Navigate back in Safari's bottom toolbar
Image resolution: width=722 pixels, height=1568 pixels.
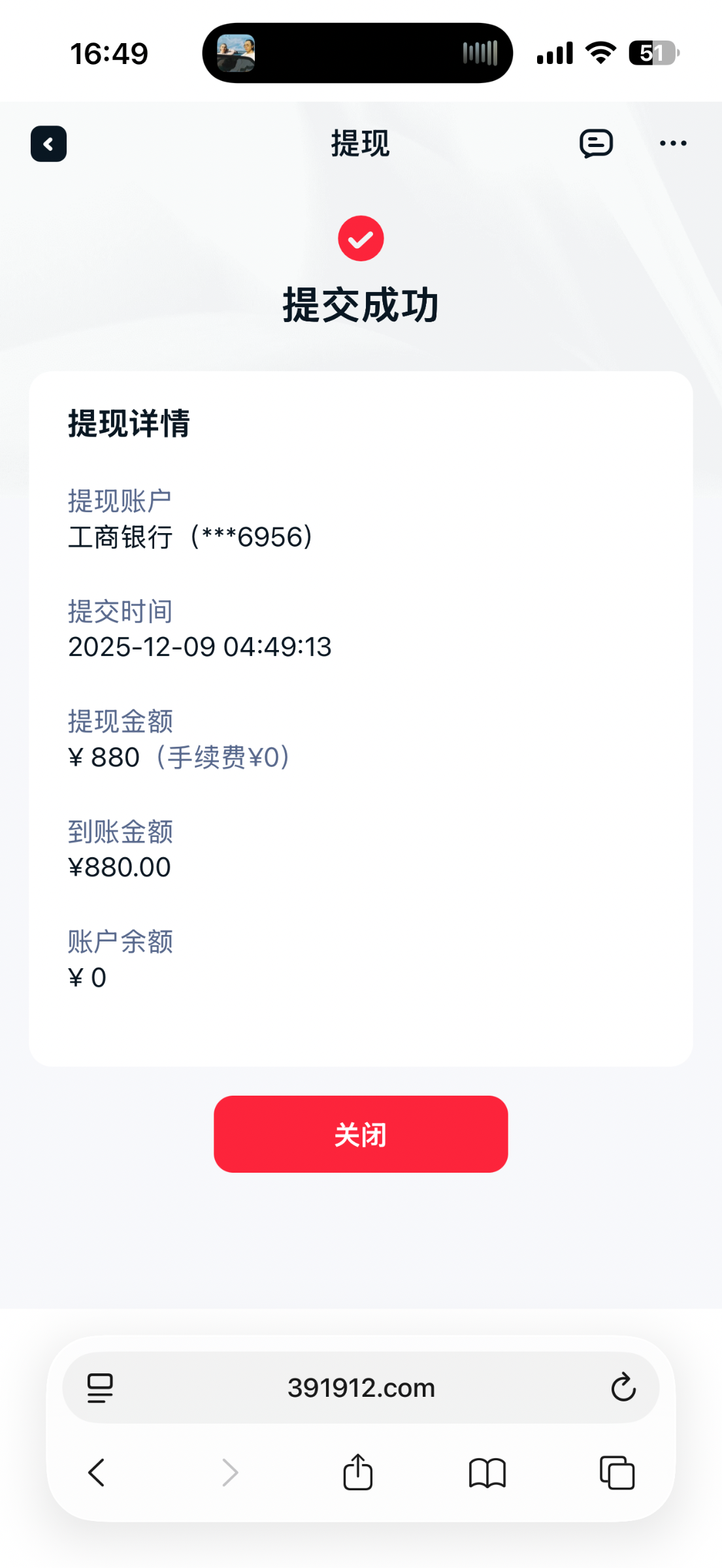pos(97,1473)
